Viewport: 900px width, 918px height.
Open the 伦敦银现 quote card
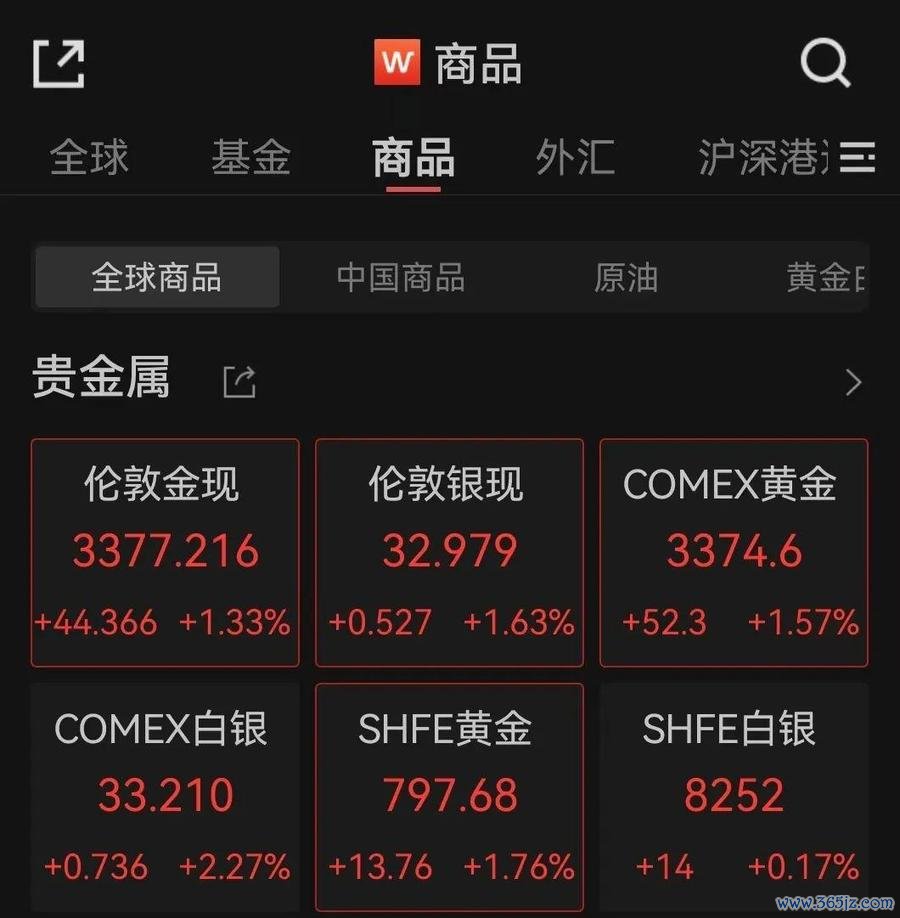click(x=449, y=552)
